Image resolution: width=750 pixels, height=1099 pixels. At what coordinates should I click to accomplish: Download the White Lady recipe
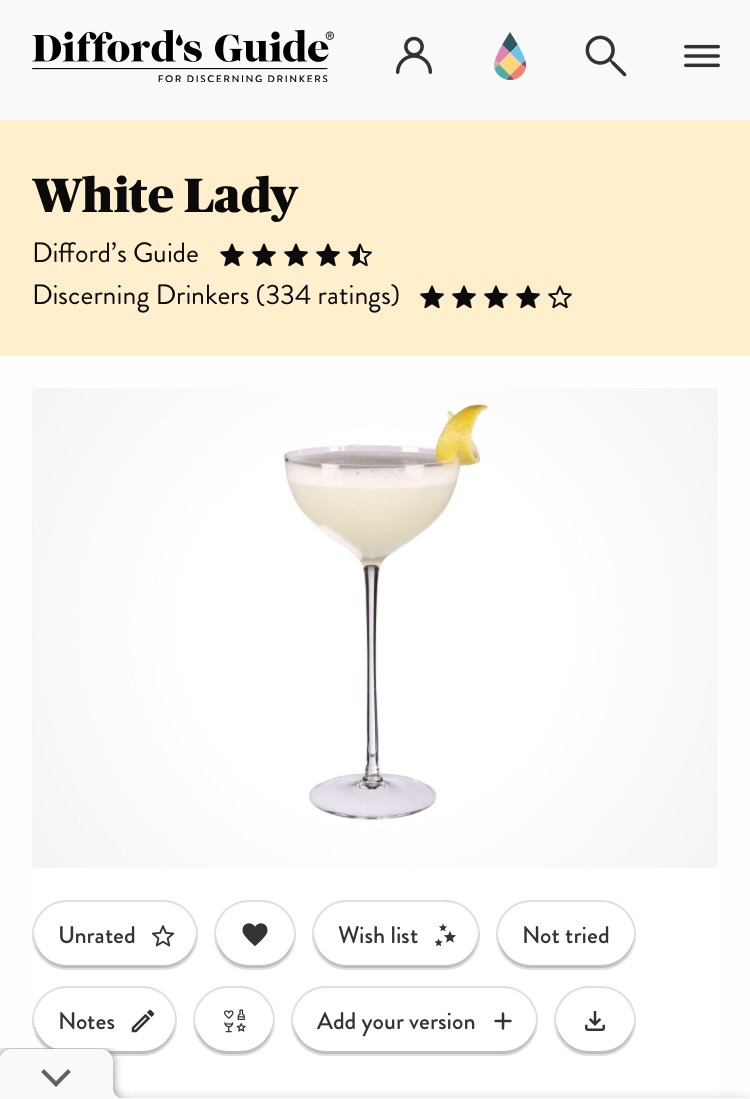click(595, 1021)
